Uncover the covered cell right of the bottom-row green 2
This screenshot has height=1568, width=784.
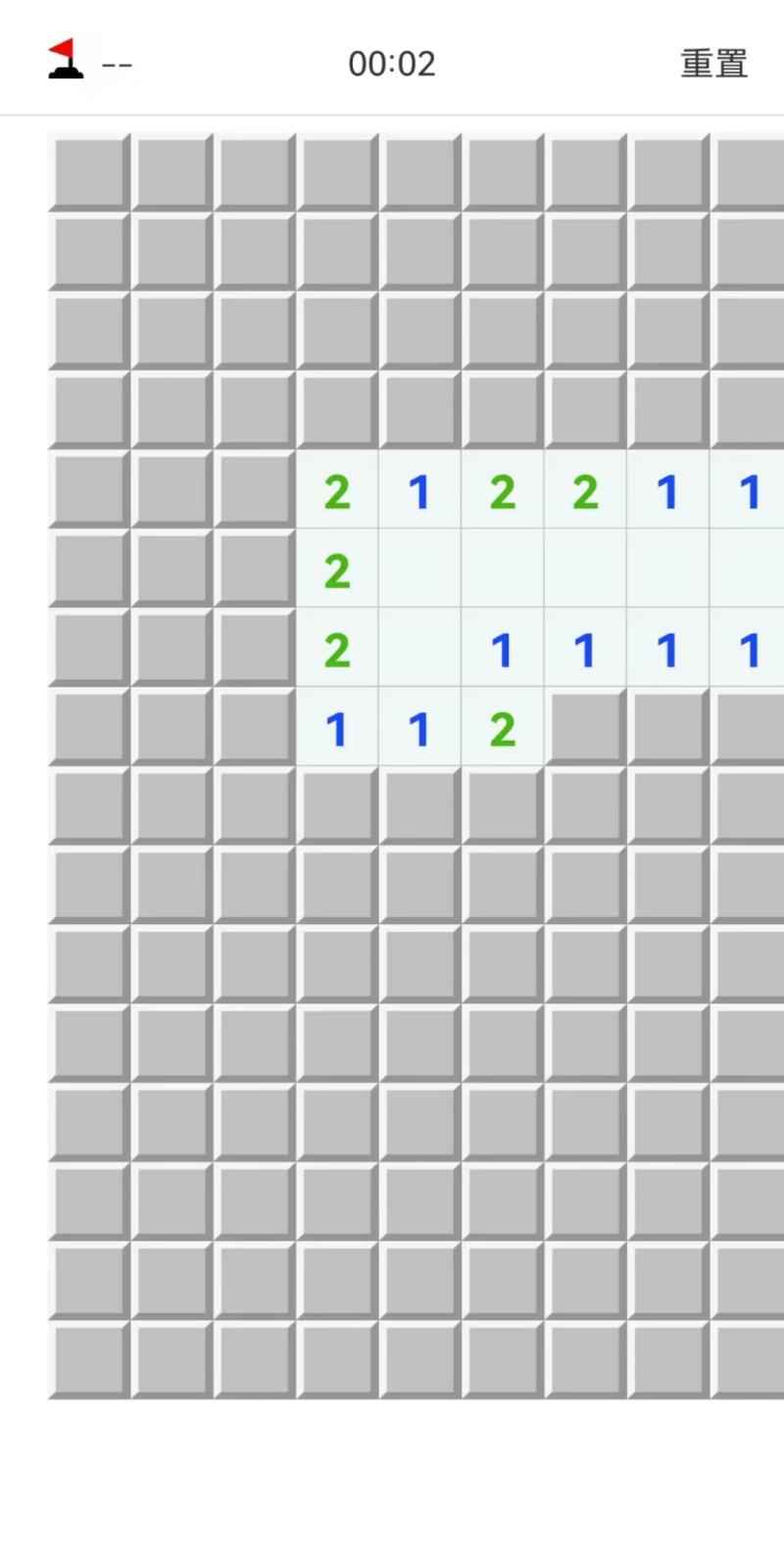[x=585, y=728]
